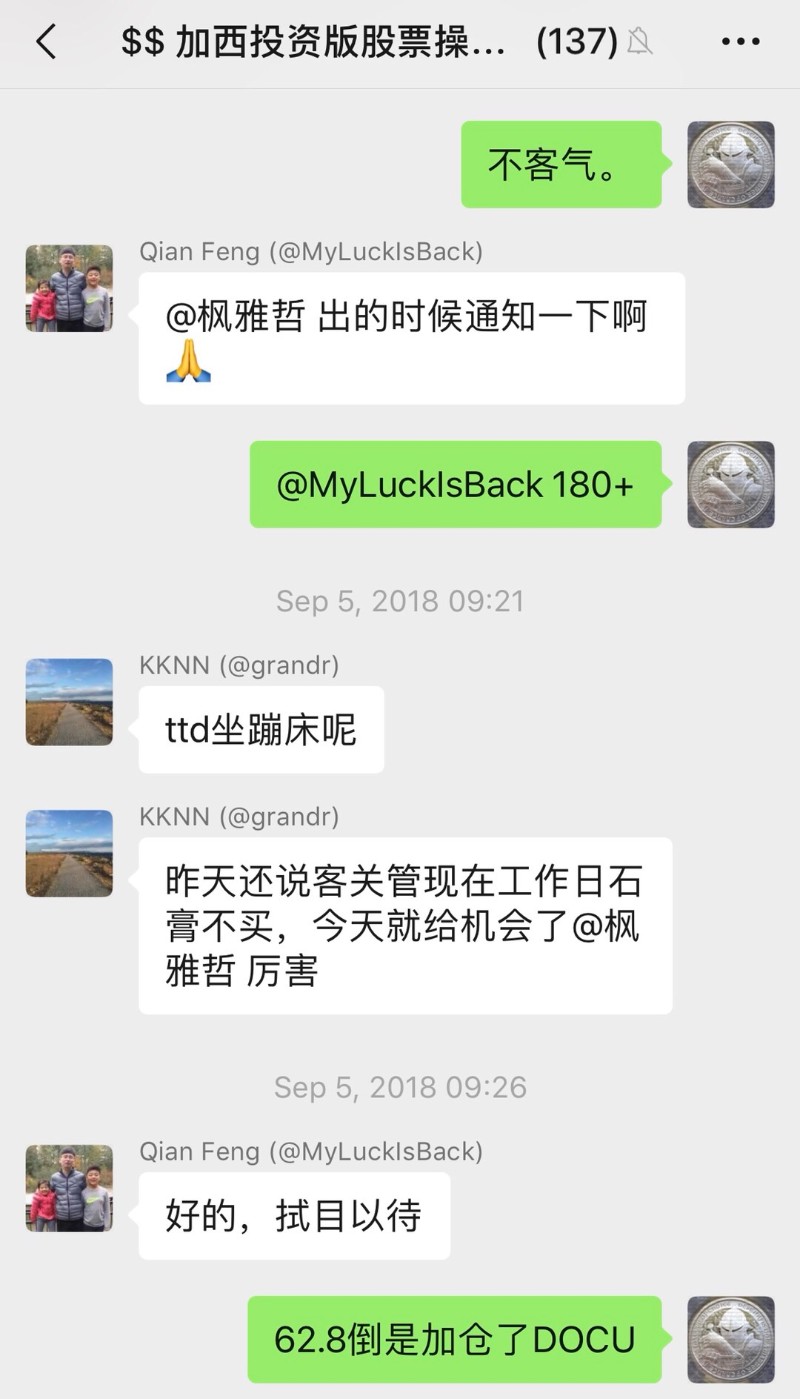Tap the coin avatar next to 不客气。

(731, 165)
